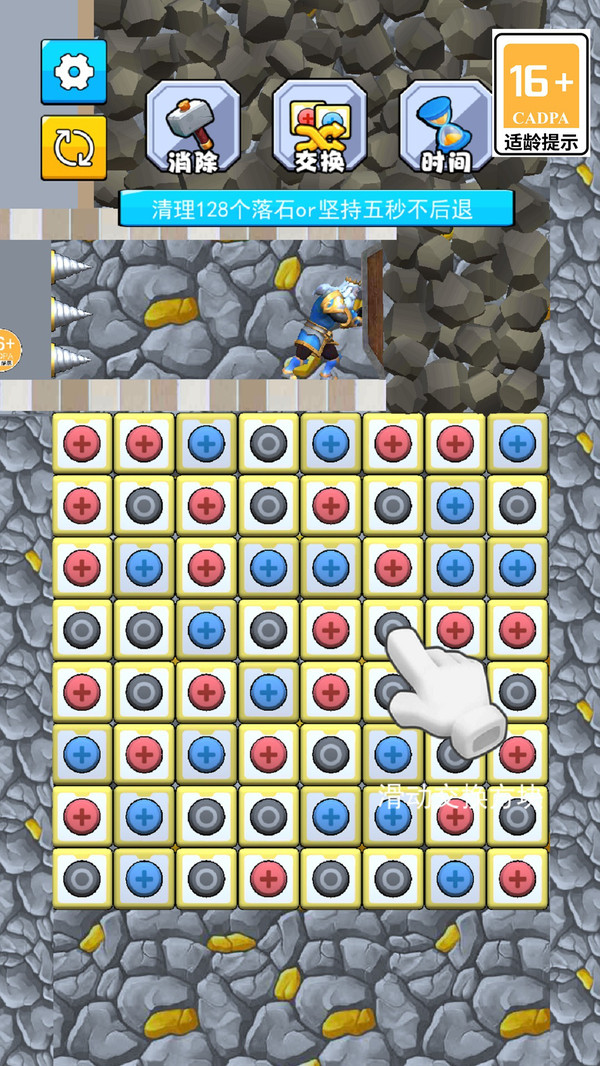This screenshot has height=1066, width=600.
Task: Use the 消除 hammer power-up
Action: tap(193, 127)
